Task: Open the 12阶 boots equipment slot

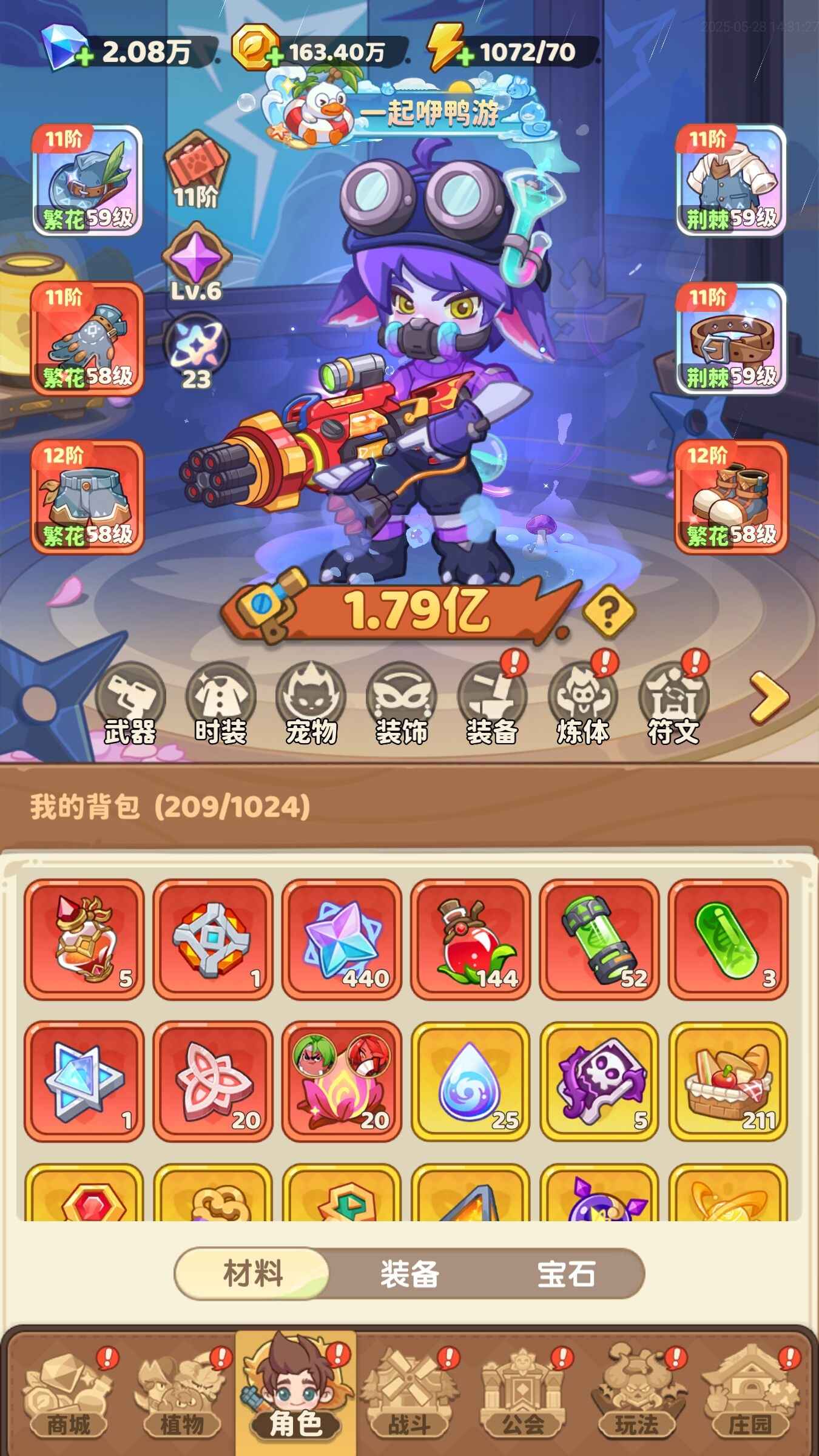Action: point(731,497)
